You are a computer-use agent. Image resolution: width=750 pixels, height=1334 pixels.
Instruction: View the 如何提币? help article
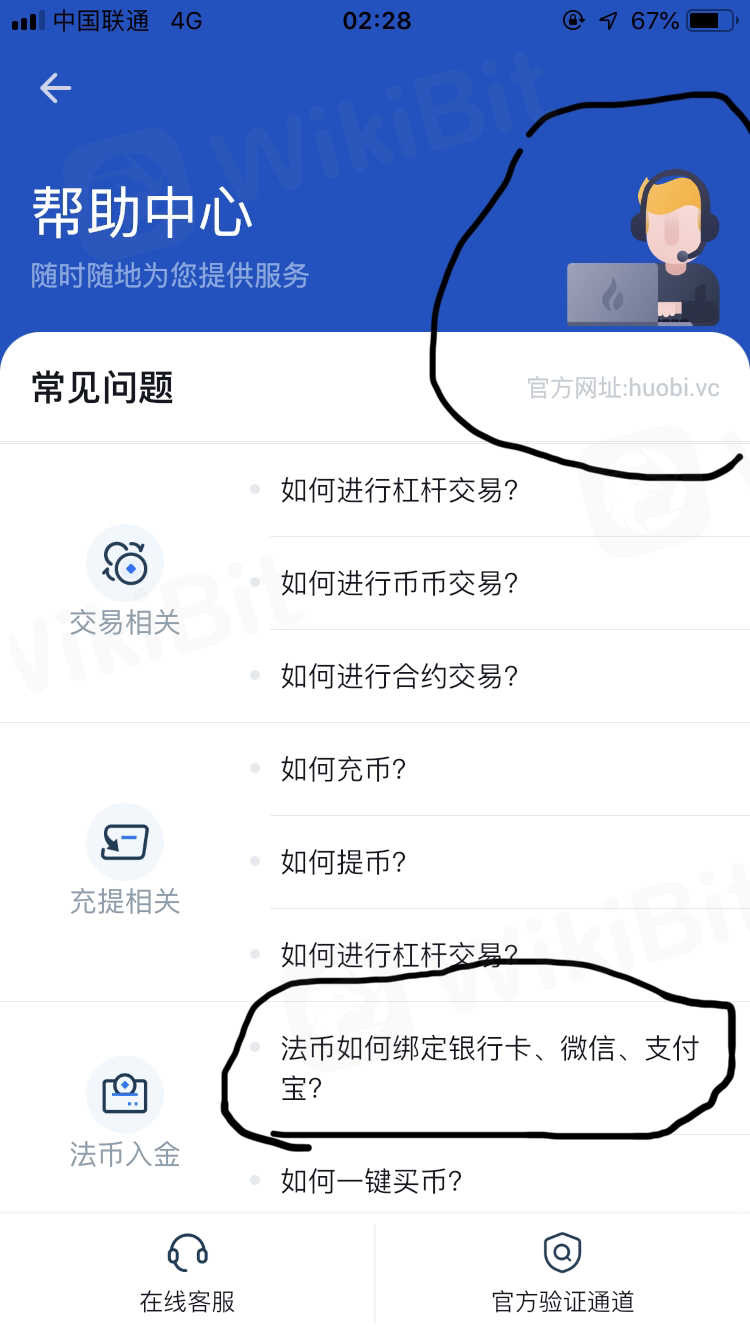[343, 862]
